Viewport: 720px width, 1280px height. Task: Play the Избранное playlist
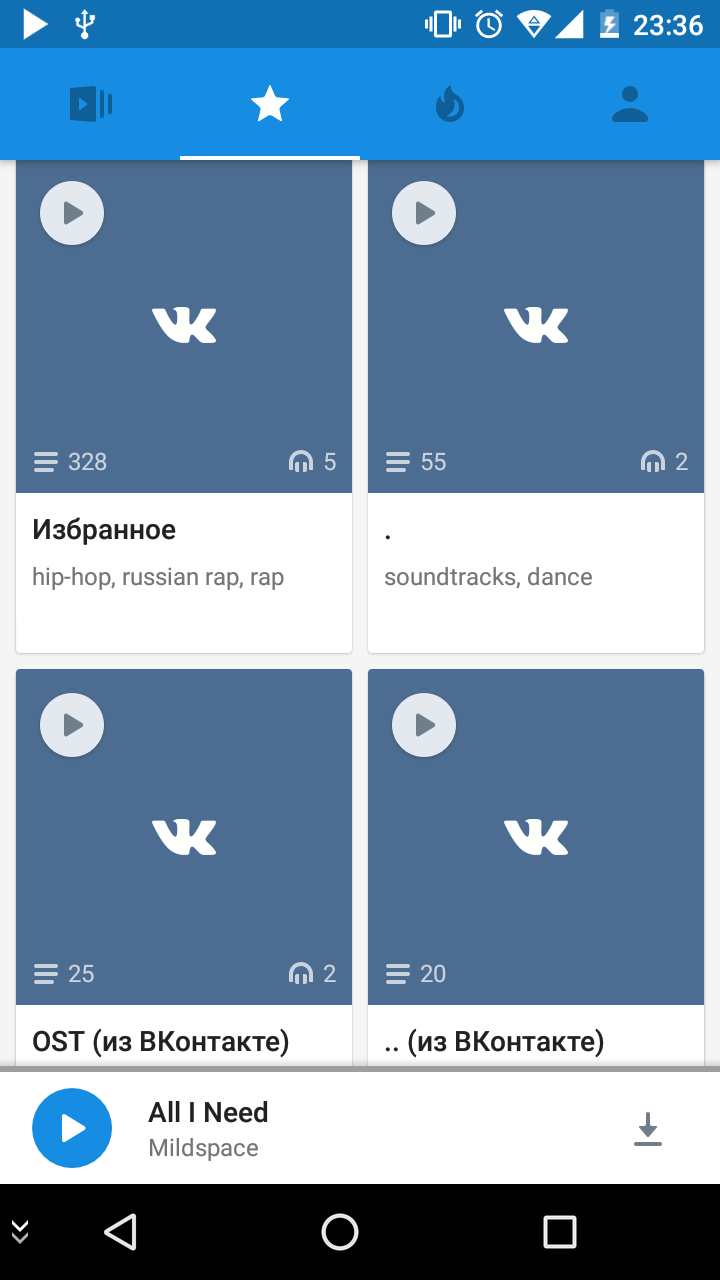[x=72, y=213]
